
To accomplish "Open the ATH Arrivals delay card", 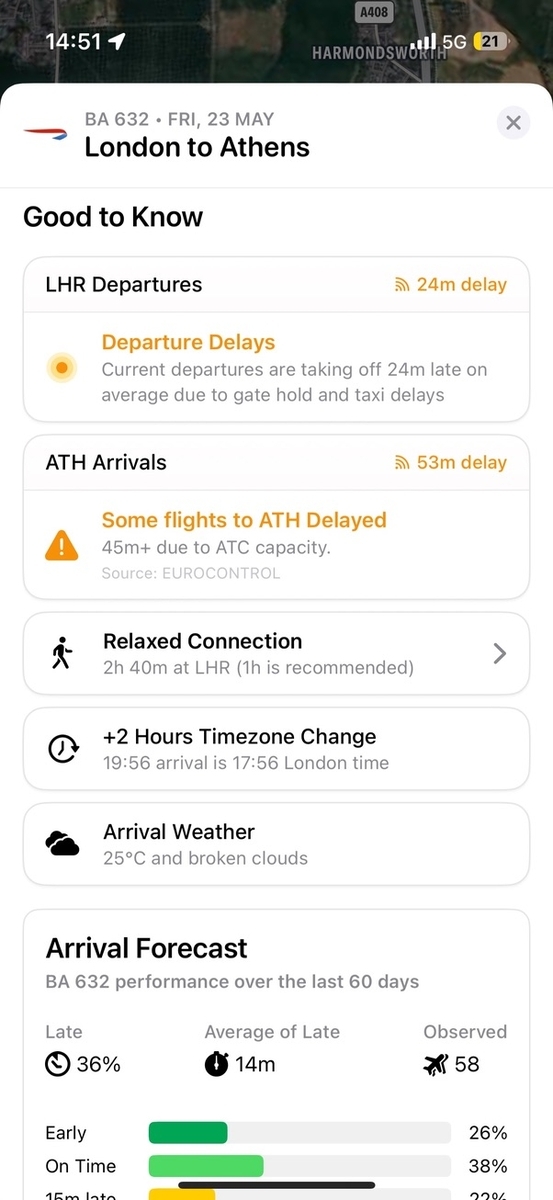I will [x=276, y=516].
